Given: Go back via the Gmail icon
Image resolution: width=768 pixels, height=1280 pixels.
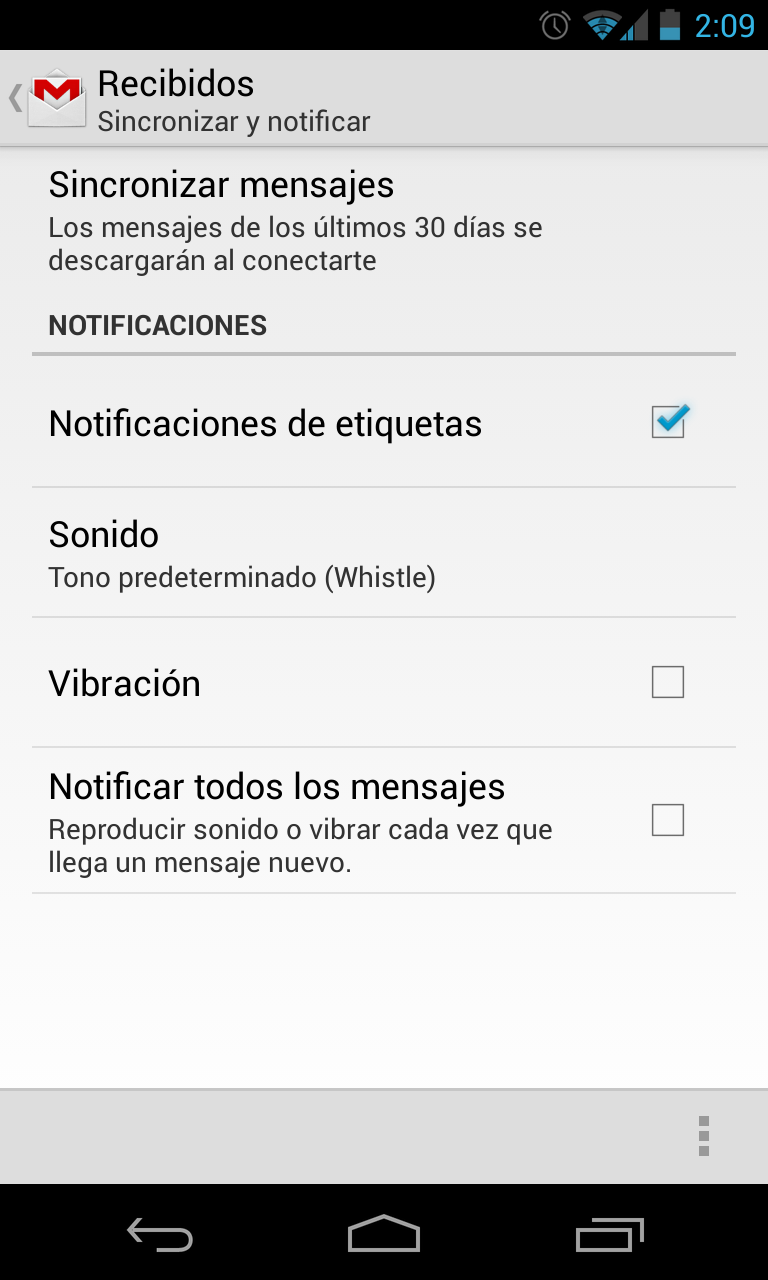Looking at the screenshot, I should tap(48, 98).
